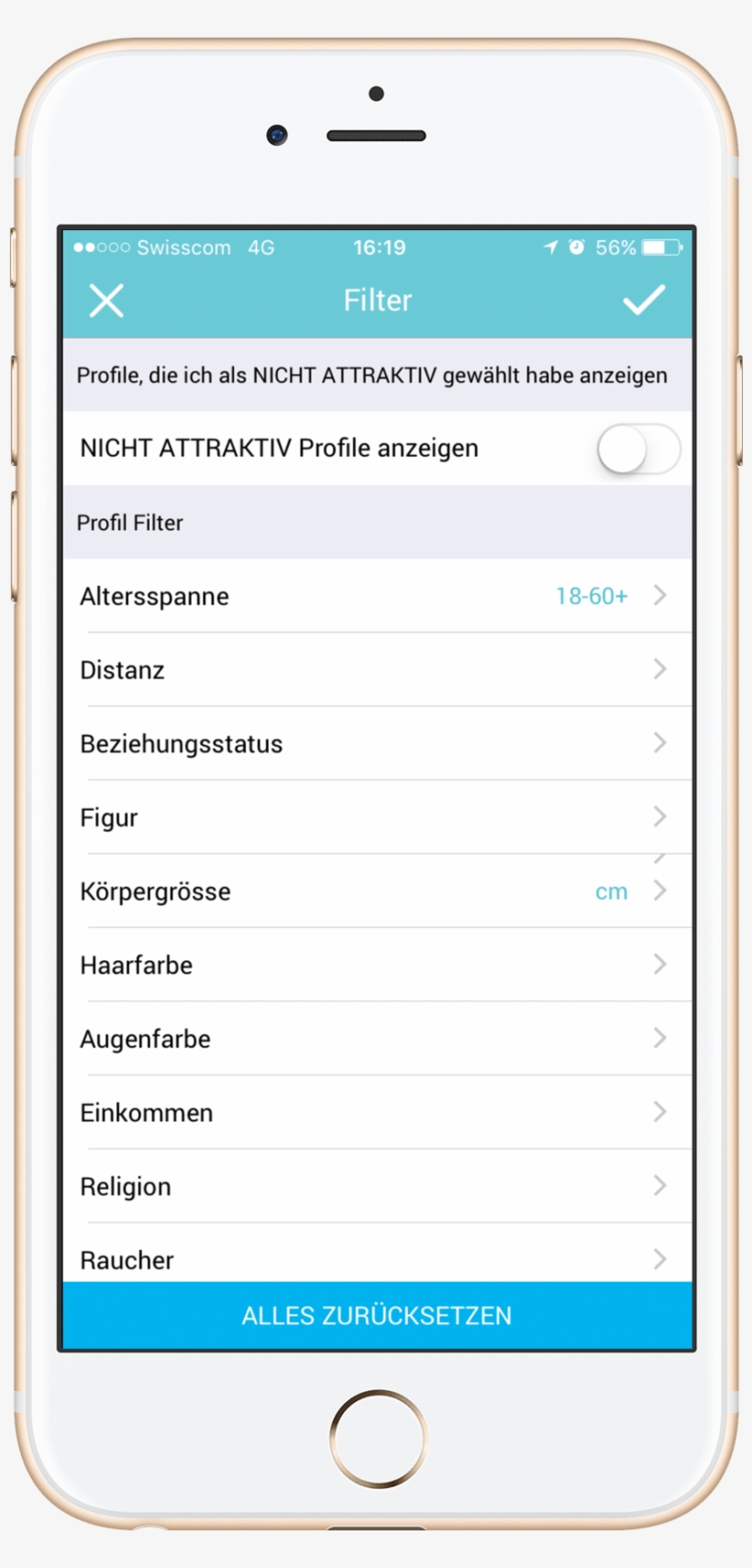The height and width of the screenshot is (1568, 752).
Task: Open the Altersspanne filter
Action: (x=376, y=596)
